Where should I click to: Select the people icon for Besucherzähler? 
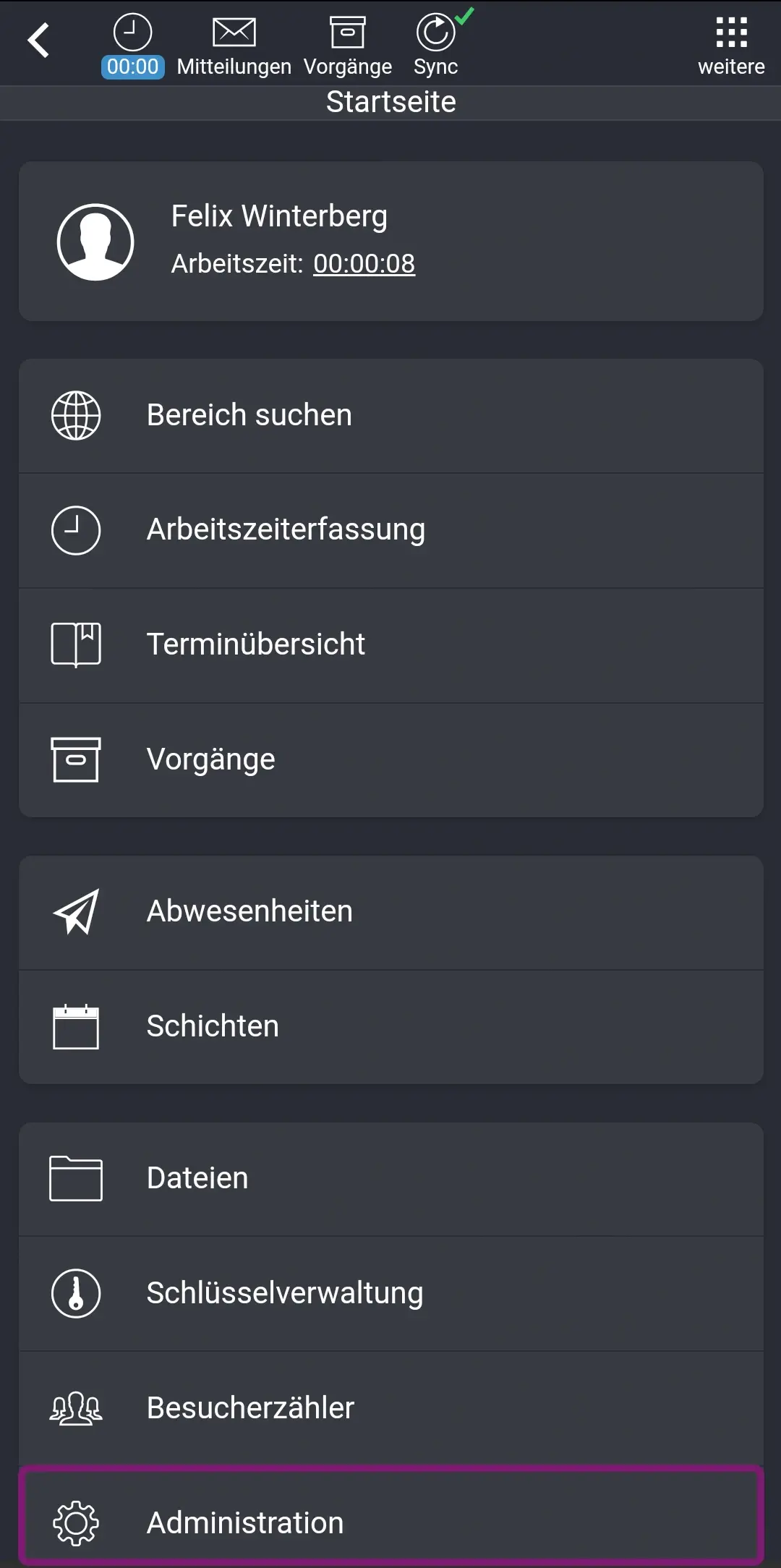coord(75,1407)
